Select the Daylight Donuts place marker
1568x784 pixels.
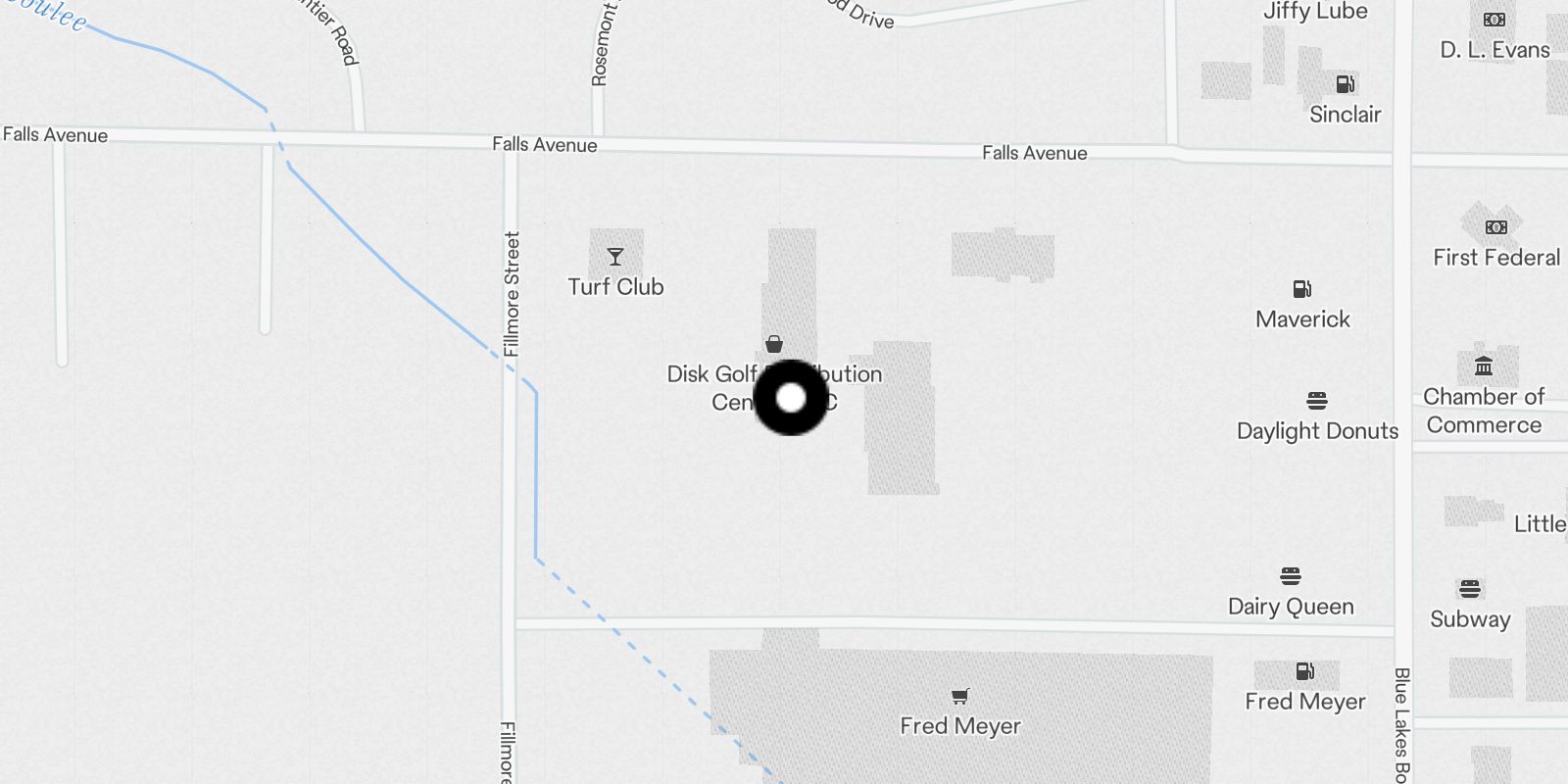1317,401
